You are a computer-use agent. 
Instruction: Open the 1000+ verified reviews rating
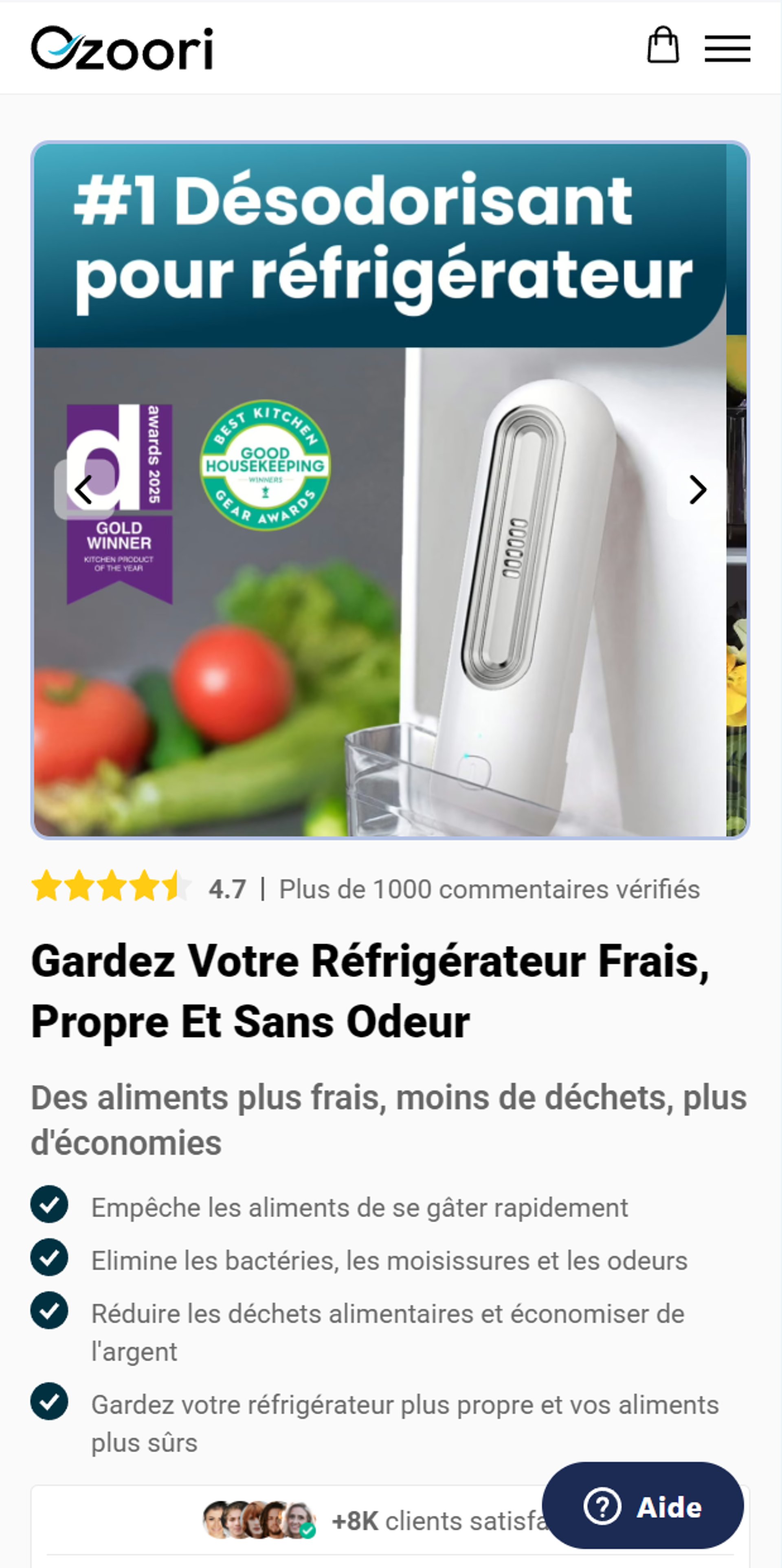tap(365, 888)
